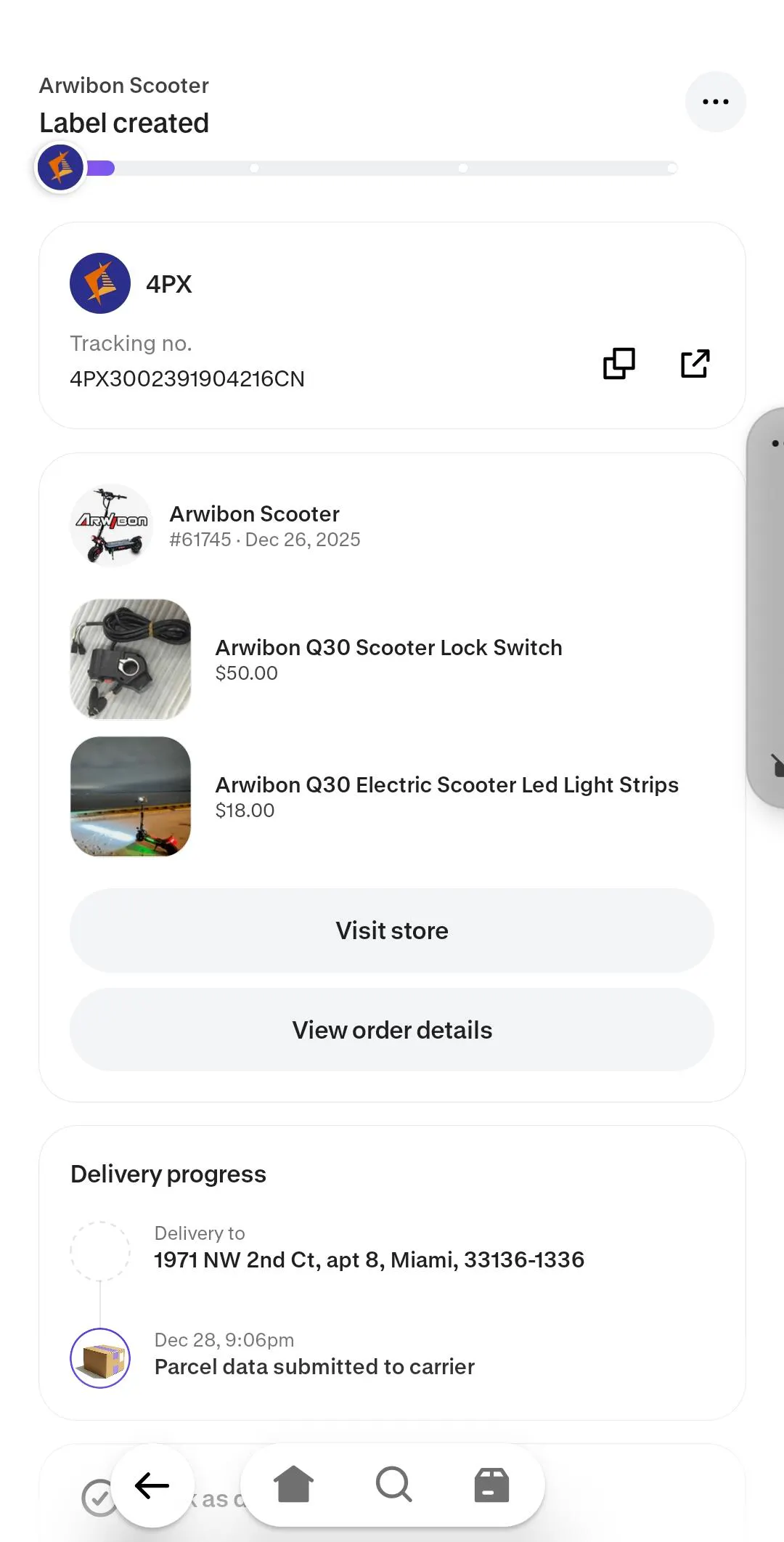
Task: Switch to the Home tab
Action: pyautogui.click(x=294, y=1484)
